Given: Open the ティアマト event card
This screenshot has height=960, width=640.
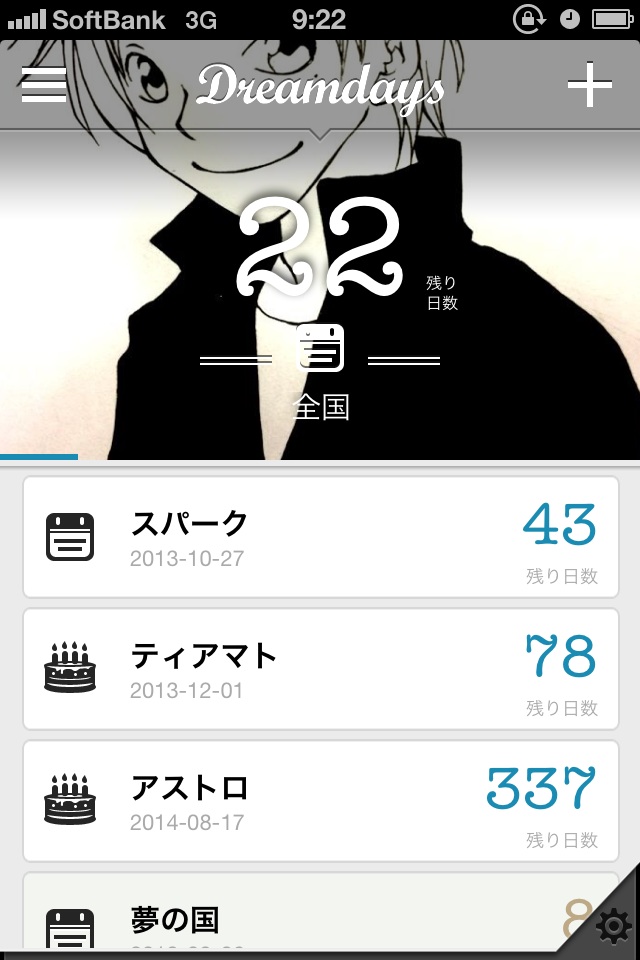Looking at the screenshot, I should (320, 669).
